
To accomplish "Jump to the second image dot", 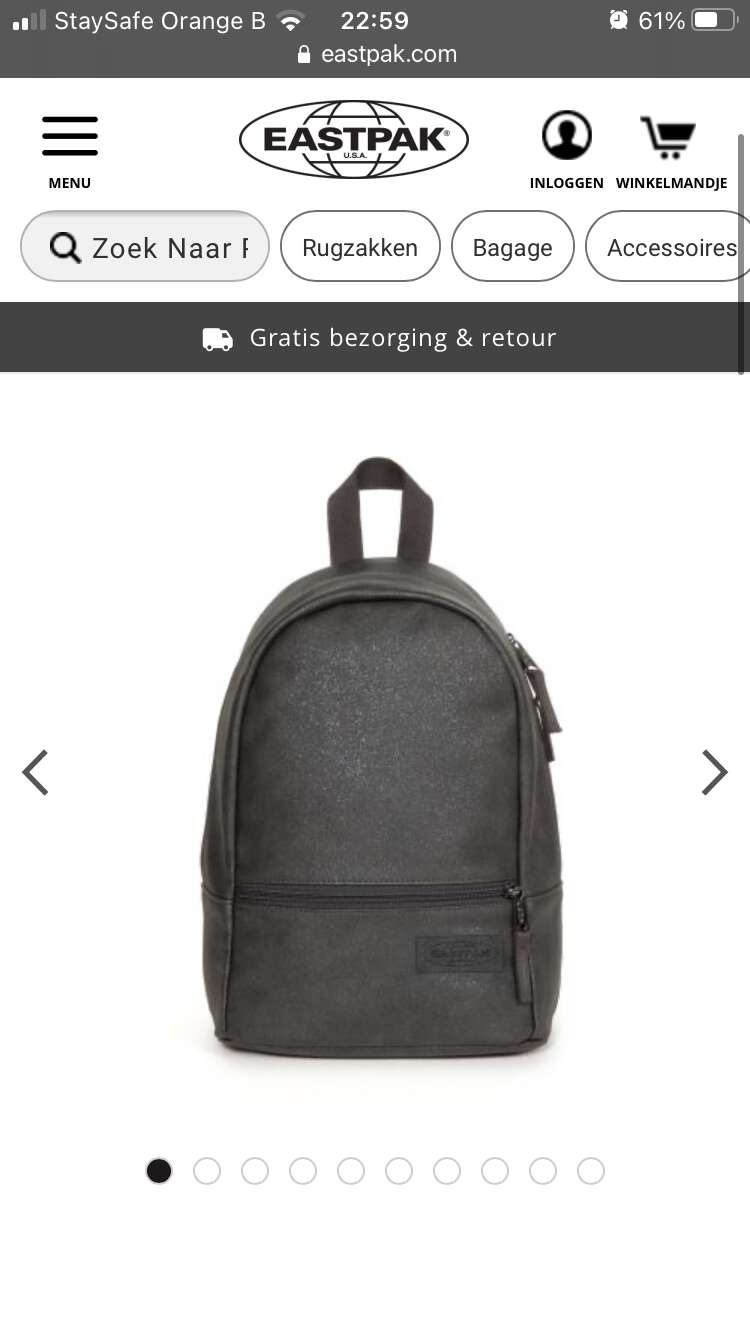I will (207, 1171).
